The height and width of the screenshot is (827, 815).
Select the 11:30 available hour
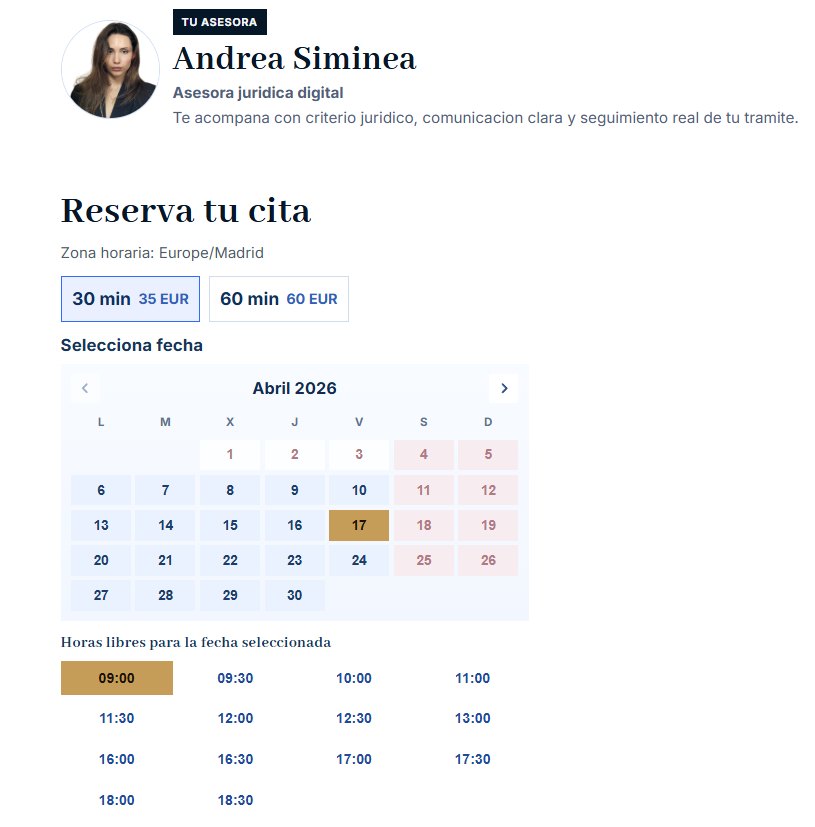[x=116, y=718]
